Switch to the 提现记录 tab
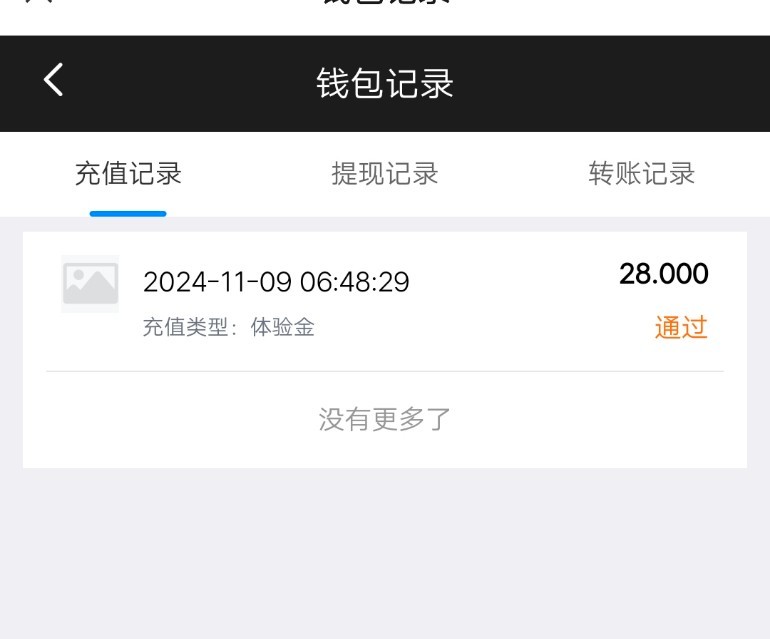 point(385,174)
